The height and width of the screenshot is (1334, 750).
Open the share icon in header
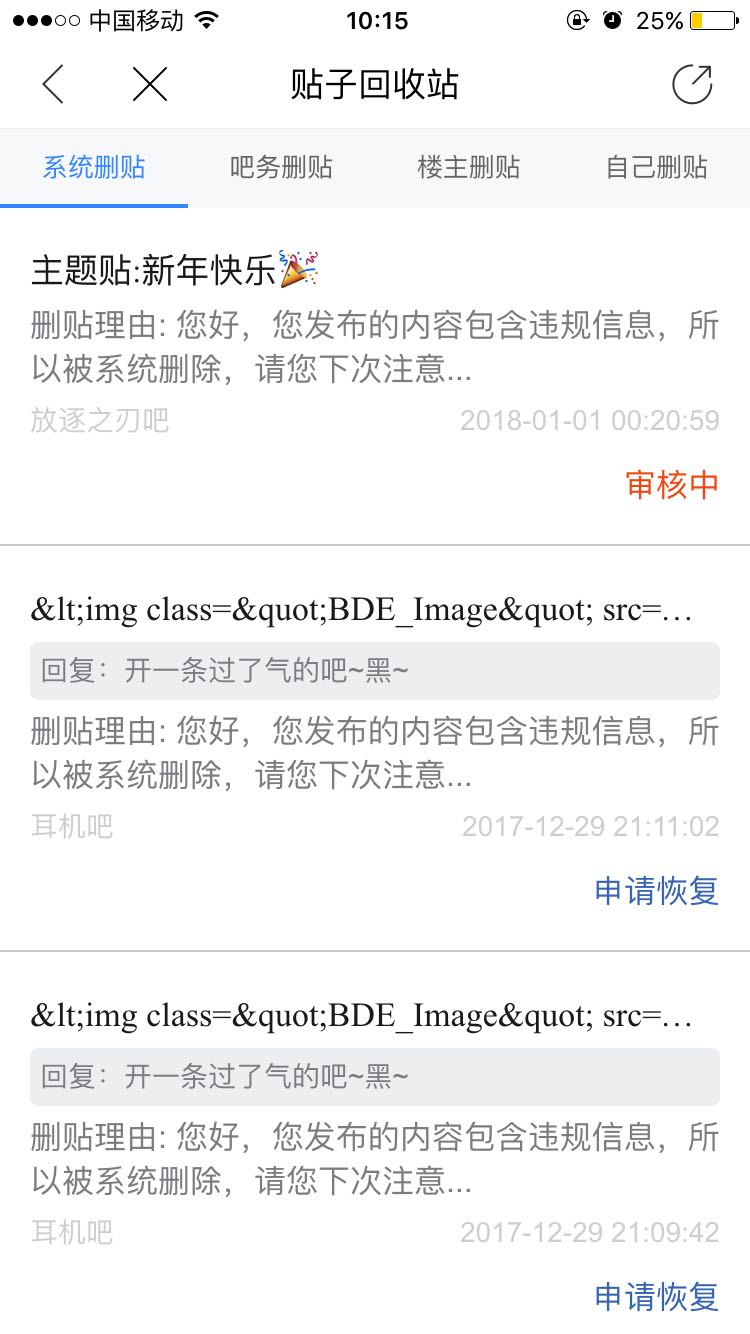[692, 85]
